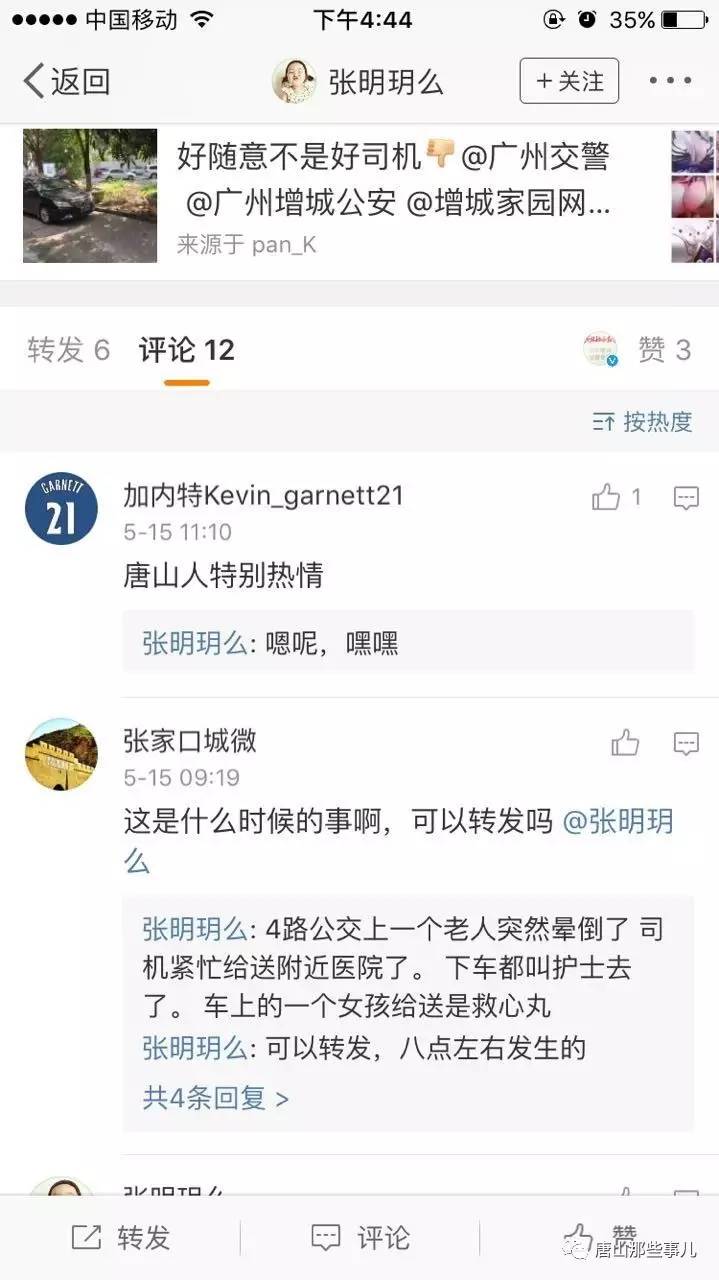Change comment sorting via 按热度
Image resolution: width=719 pixels, height=1280 pixels.
[643, 422]
